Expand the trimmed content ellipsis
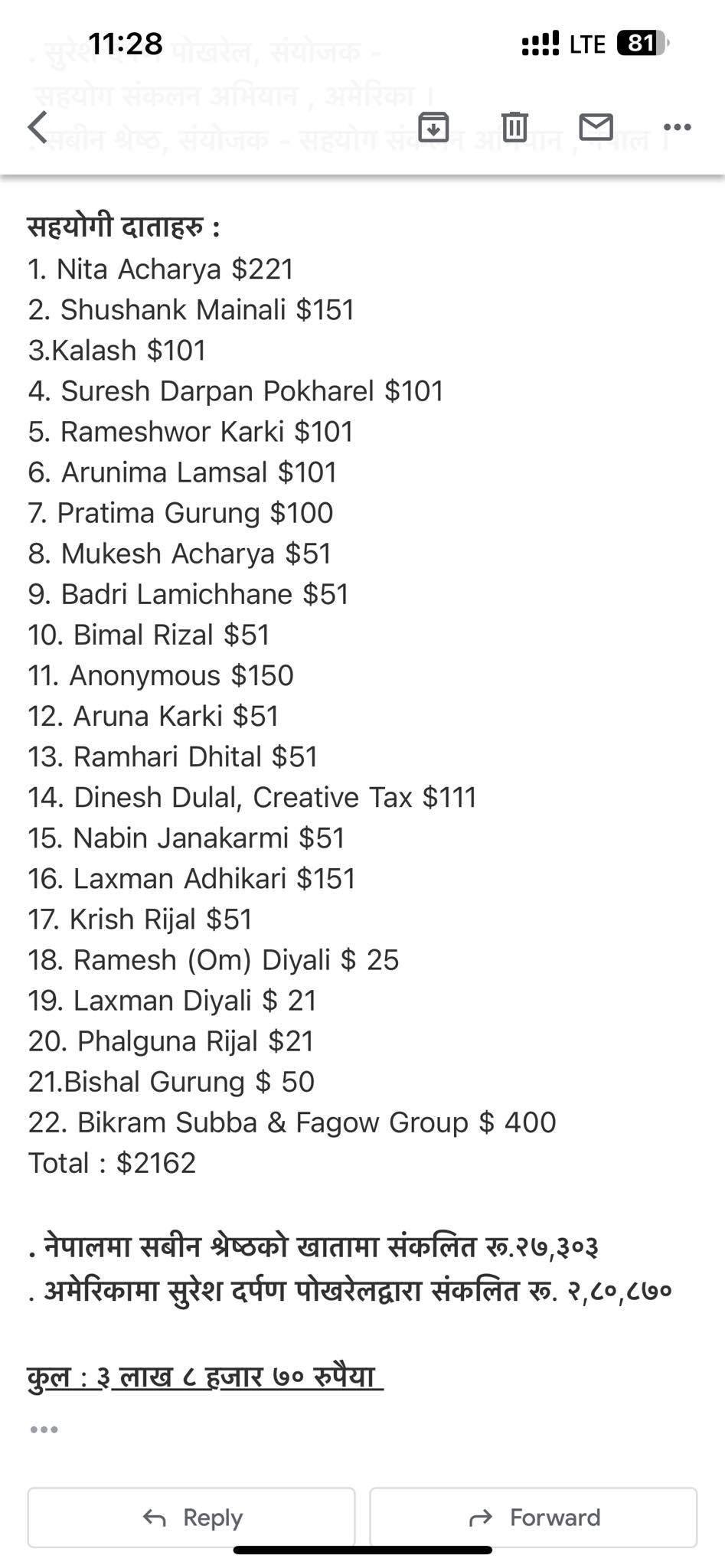The height and width of the screenshot is (1568, 725). [x=44, y=1429]
